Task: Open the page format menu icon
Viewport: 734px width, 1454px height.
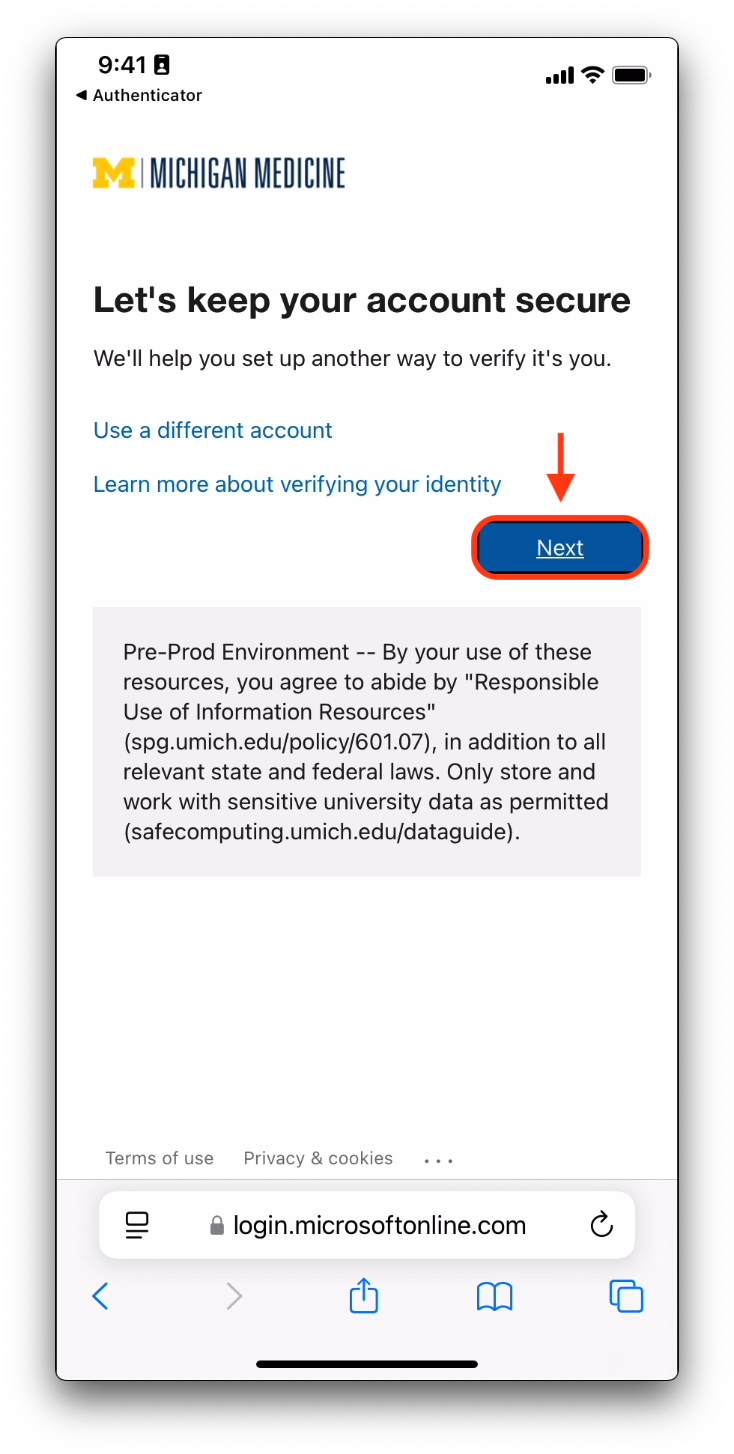Action: [x=137, y=1225]
